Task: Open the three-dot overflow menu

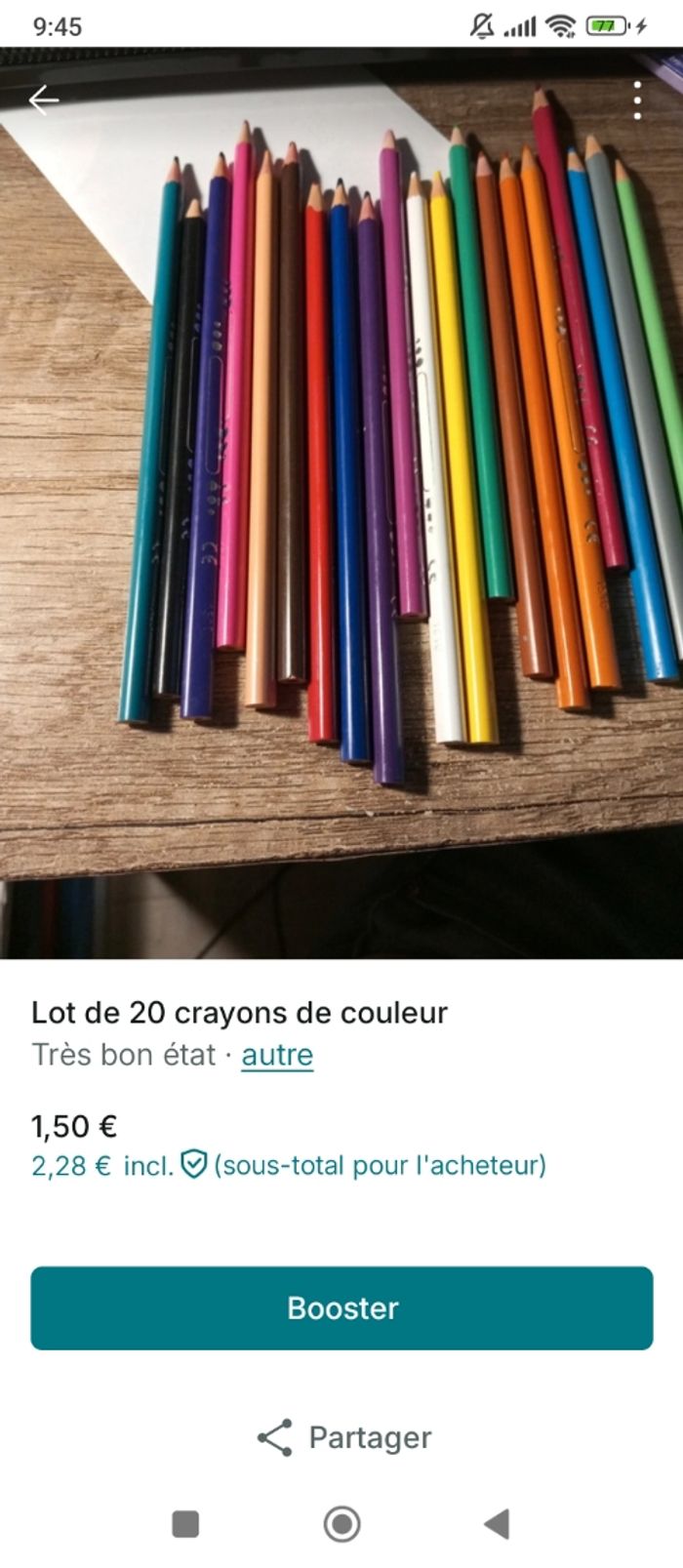Action: [x=637, y=100]
